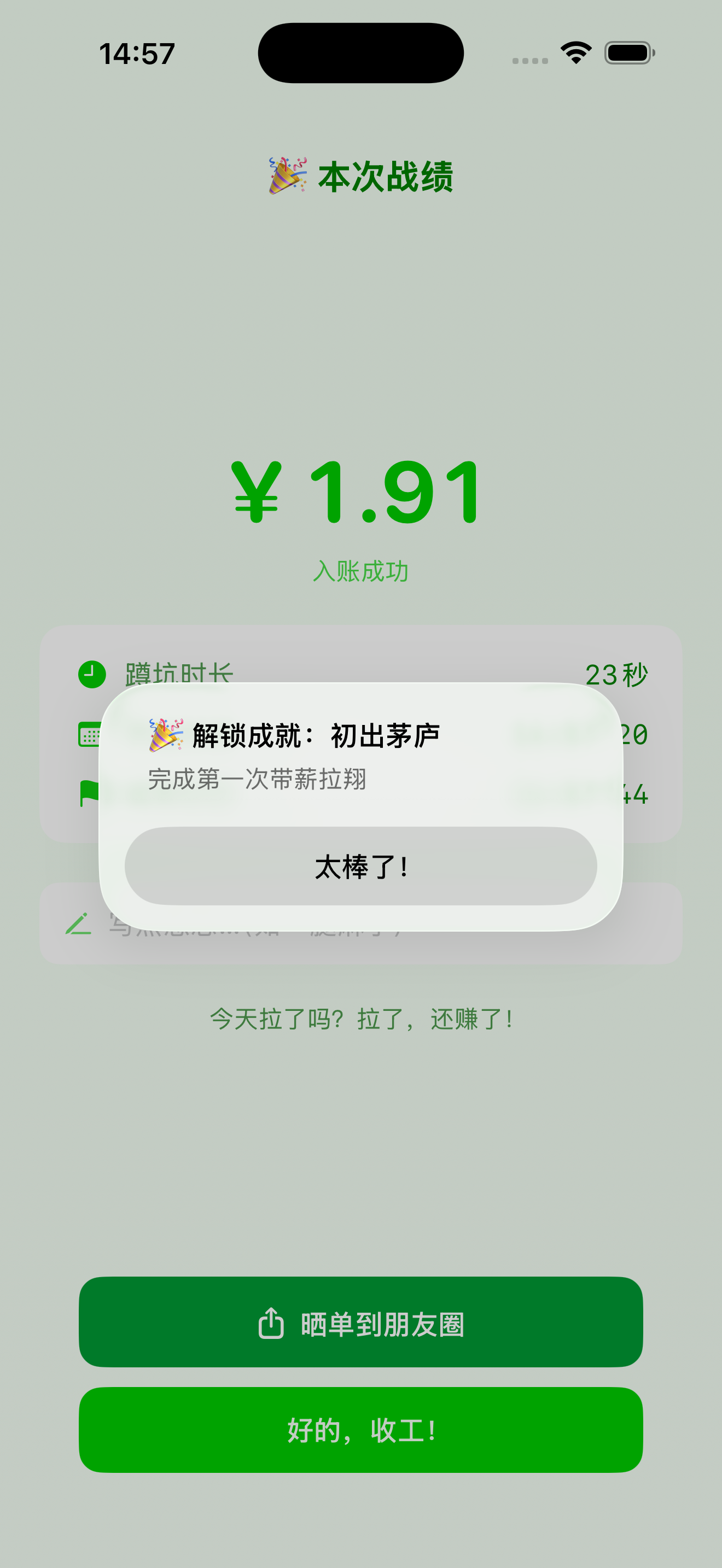Click the green flag icon in the stats list
Screen dimensions: 722x1568
[89, 793]
